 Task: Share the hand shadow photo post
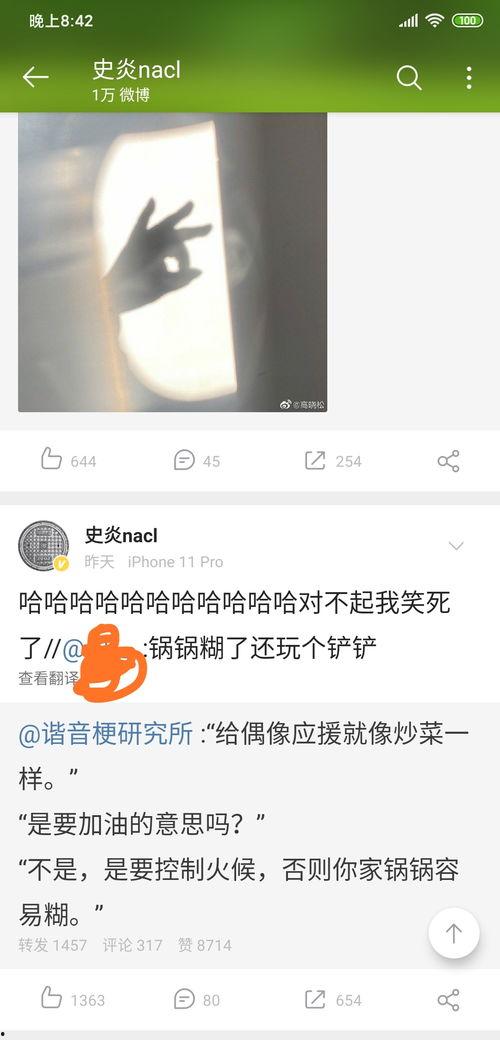tap(449, 461)
